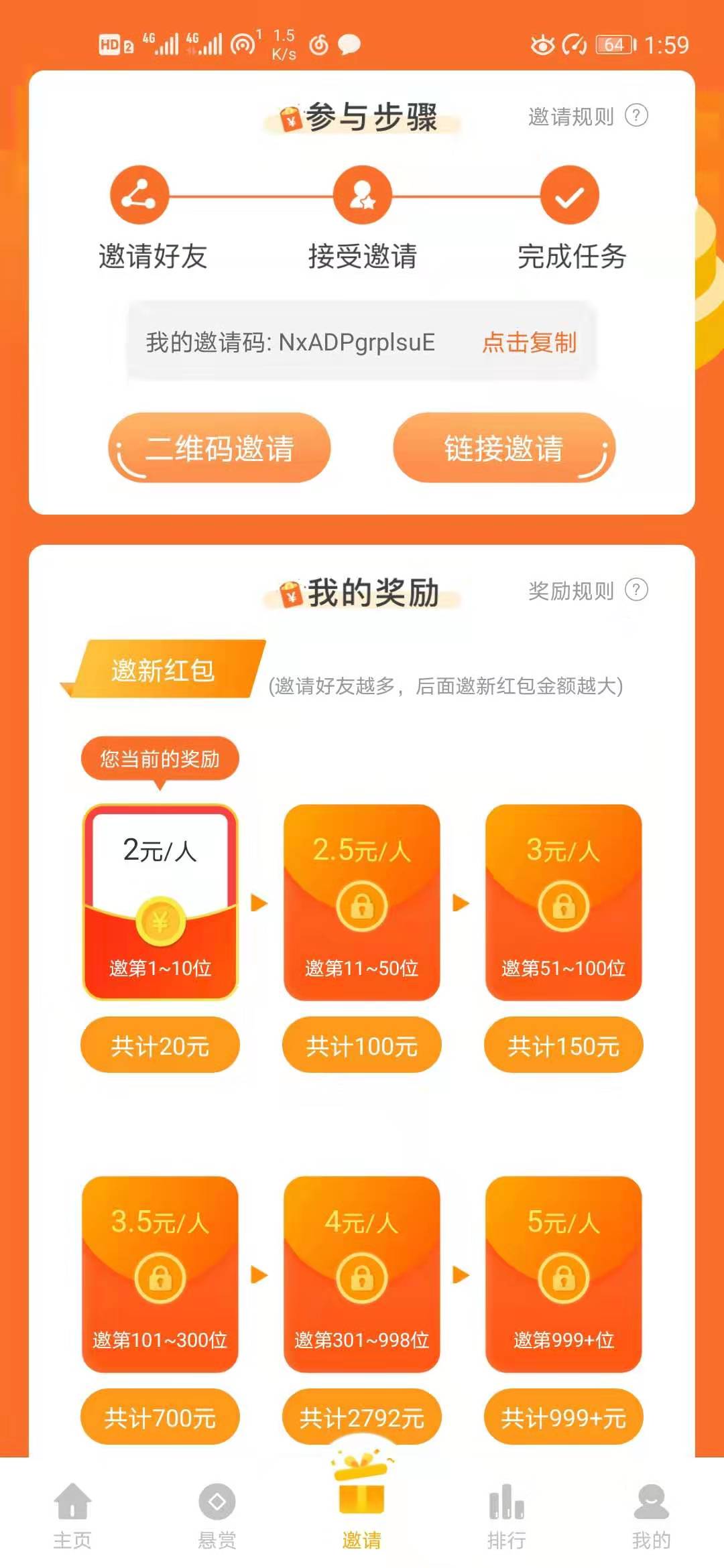Click the 您当前的奖励 bubble

click(x=160, y=758)
